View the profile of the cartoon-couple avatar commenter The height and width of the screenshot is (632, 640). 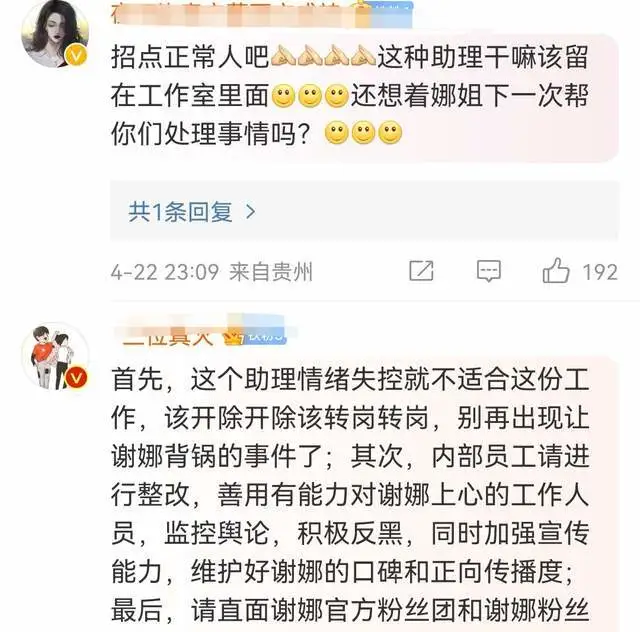point(56,356)
